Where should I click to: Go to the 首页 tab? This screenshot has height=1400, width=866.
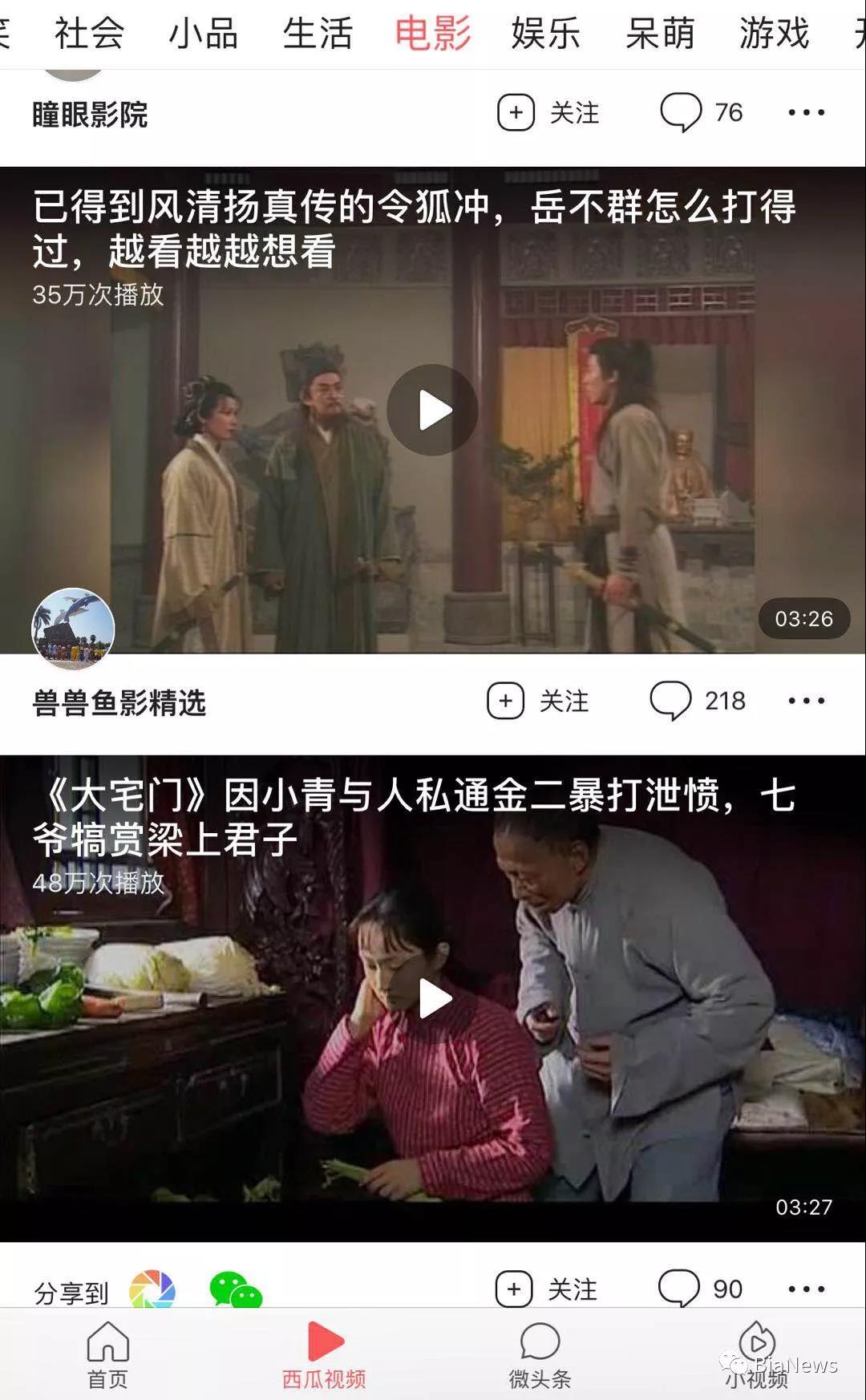pyautogui.click(x=107, y=1355)
